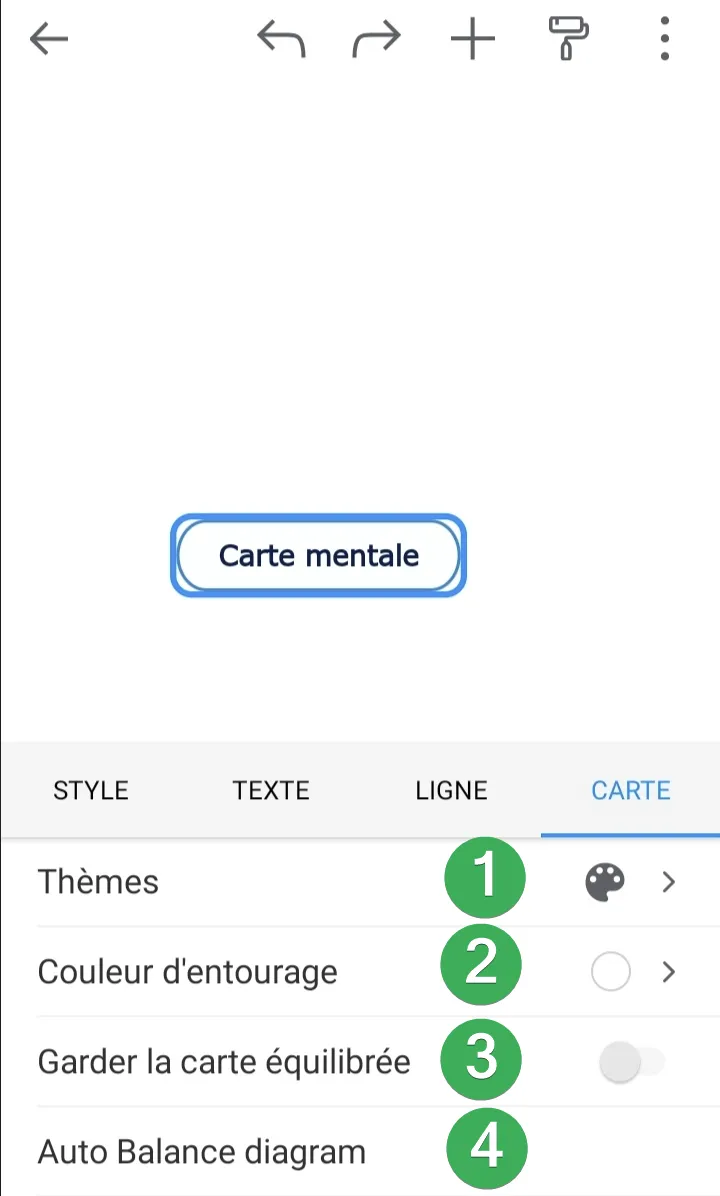Open the three-dot overflow menu
720x1196 pixels.
click(x=665, y=39)
